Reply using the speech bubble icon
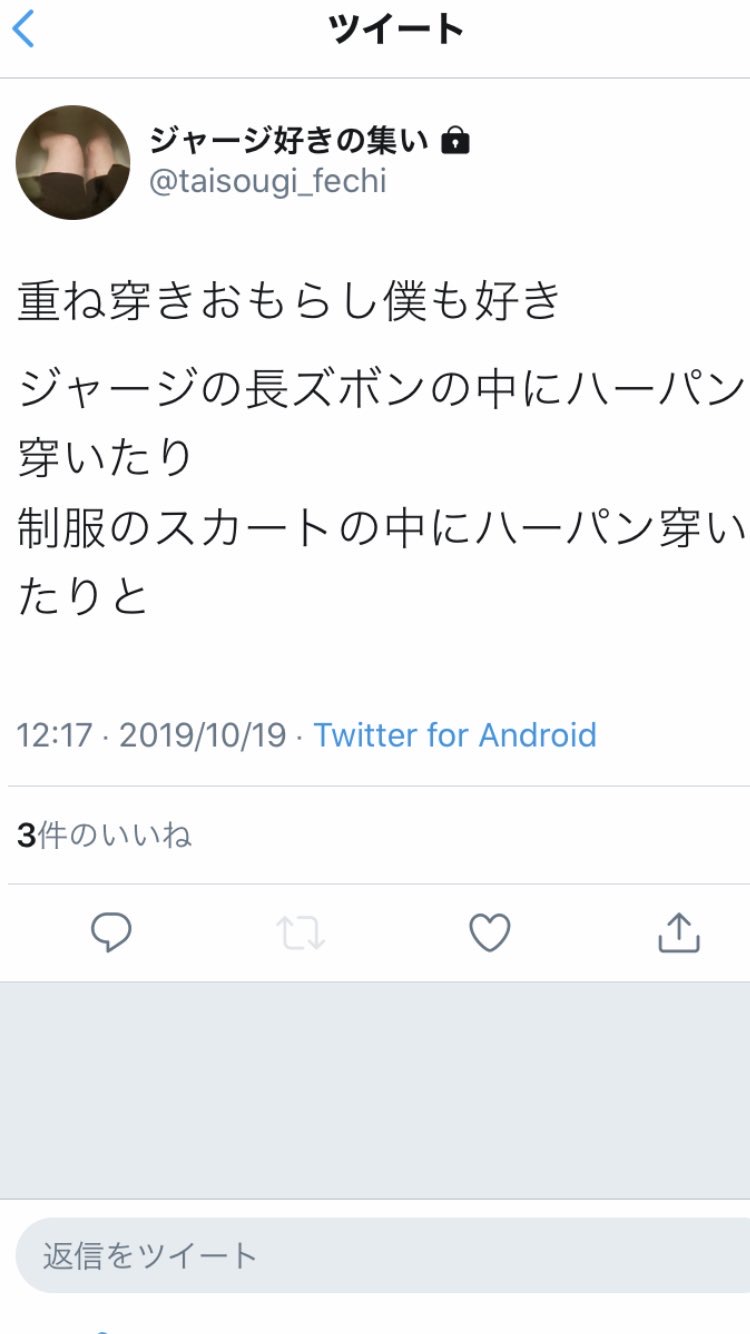This screenshot has width=750, height=1334. point(111,933)
